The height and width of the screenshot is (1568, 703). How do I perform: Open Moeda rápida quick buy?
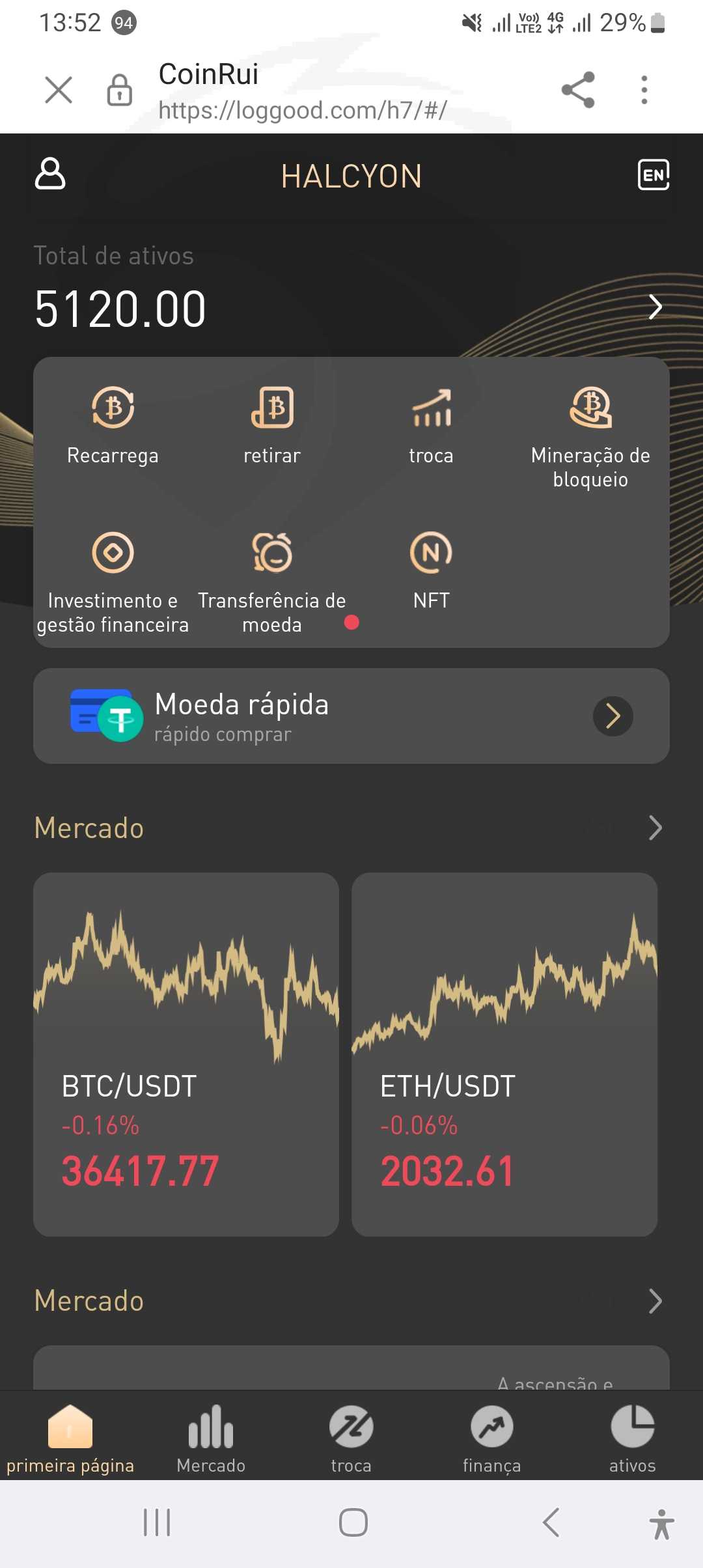tap(351, 716)
